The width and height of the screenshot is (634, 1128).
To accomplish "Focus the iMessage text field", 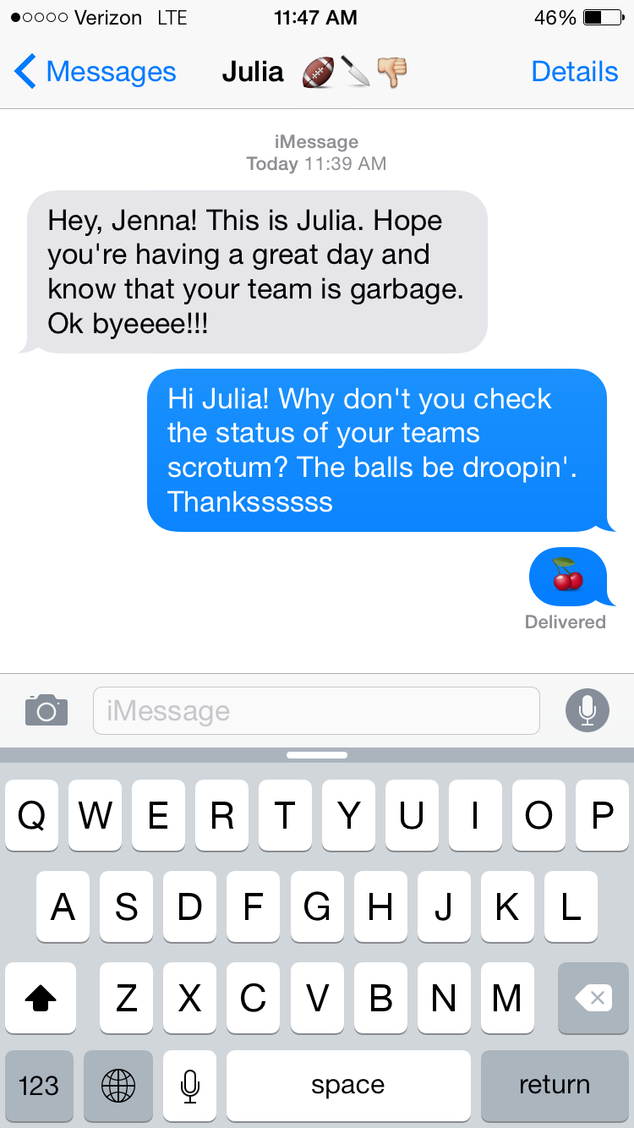I will pos(316,711).
